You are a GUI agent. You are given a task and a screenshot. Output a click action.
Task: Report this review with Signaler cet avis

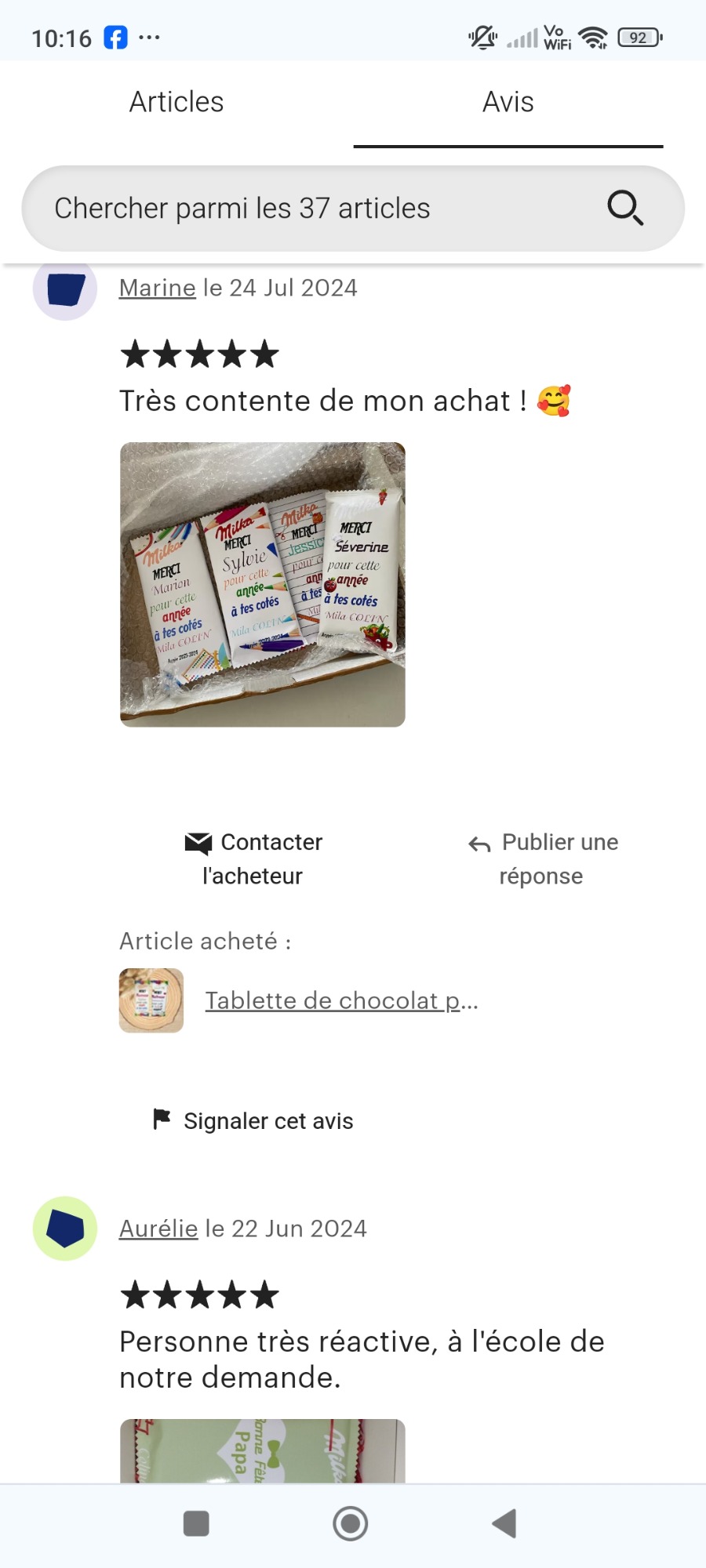pyautogui.click(x=253, y=1121)
